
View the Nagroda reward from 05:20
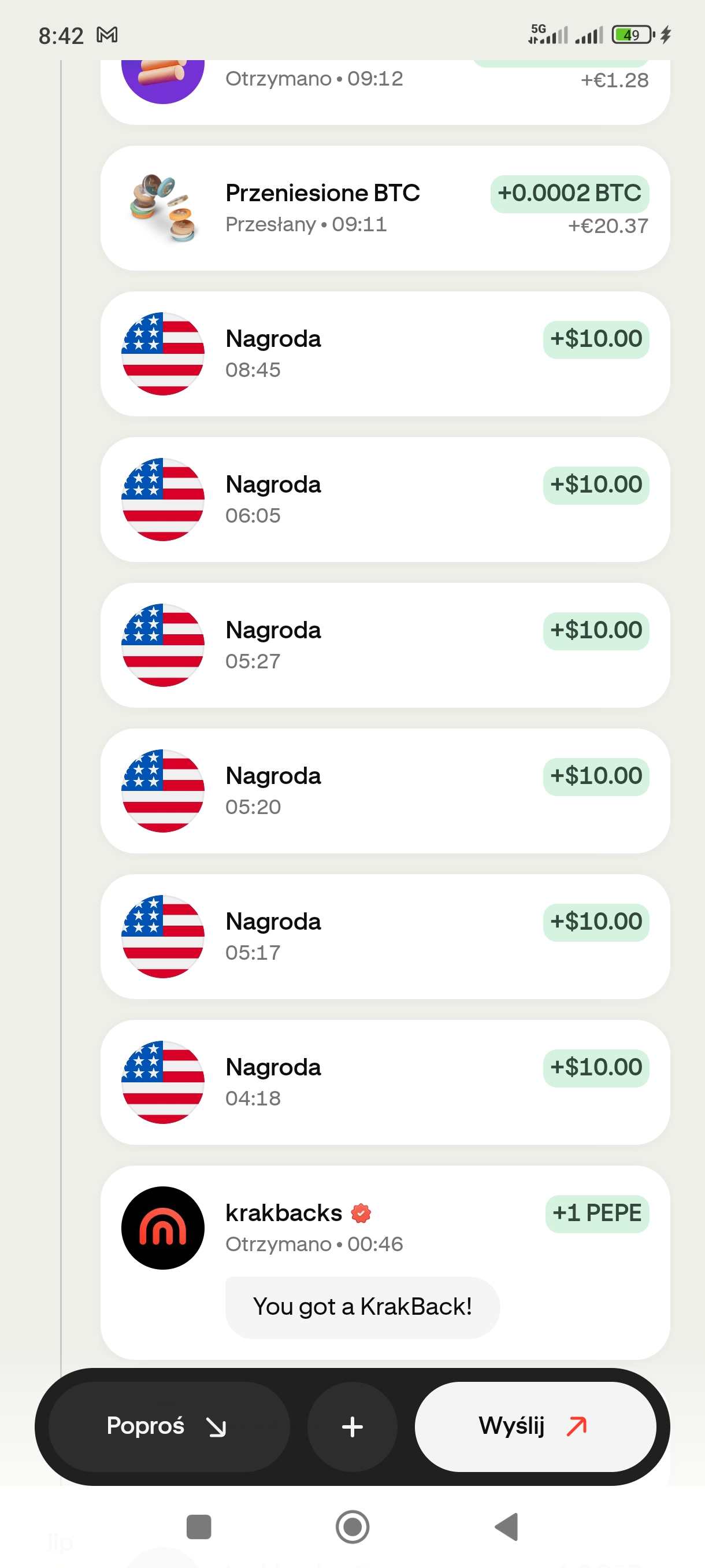tap(385, 791)
